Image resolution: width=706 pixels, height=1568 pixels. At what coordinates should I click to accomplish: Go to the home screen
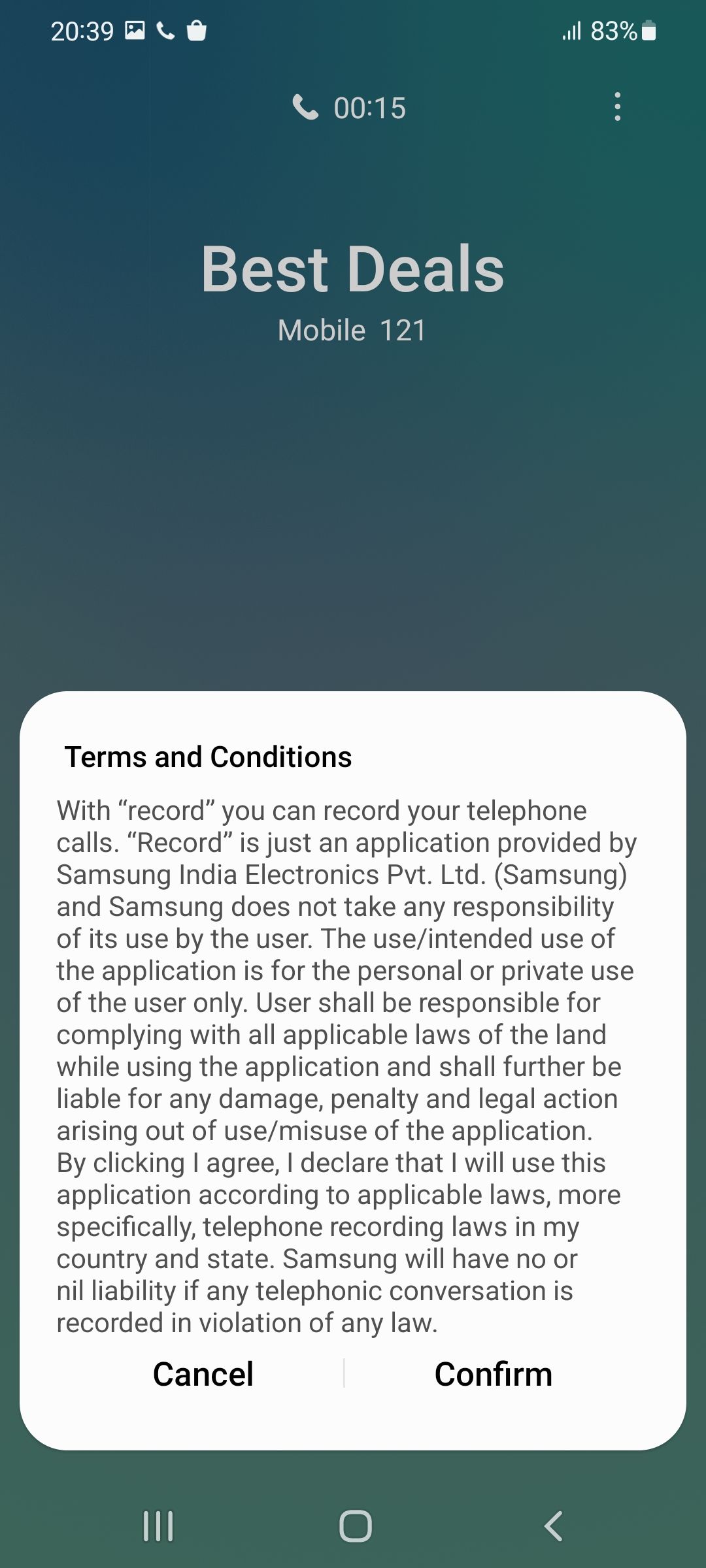click(x=355, y=1527)
